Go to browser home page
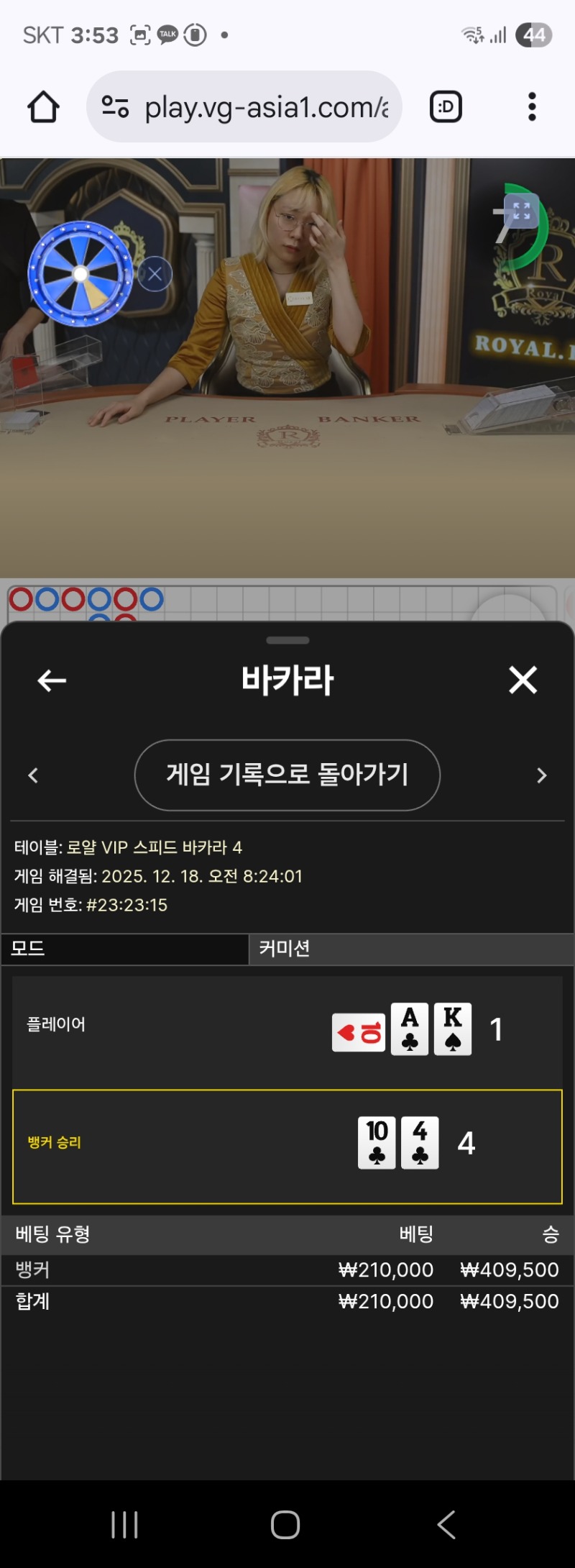 pyautogui.click(x=43, y=107)
